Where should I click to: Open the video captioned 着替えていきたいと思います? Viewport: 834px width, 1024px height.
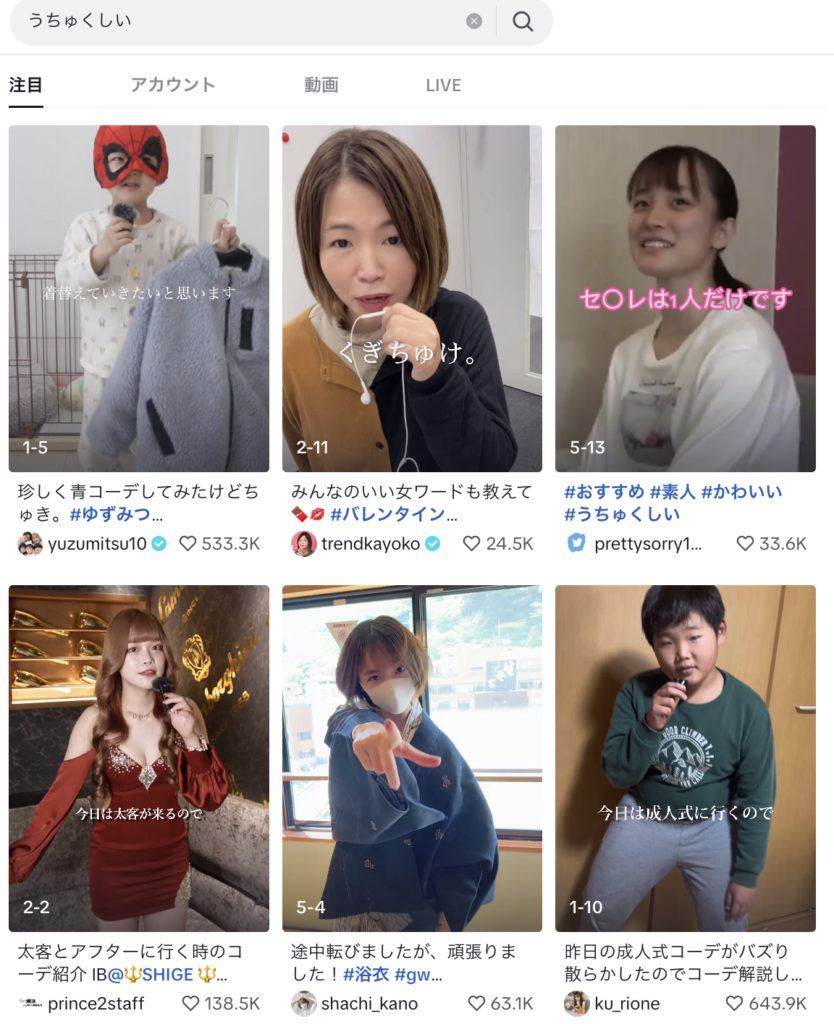tap(139, 298)
